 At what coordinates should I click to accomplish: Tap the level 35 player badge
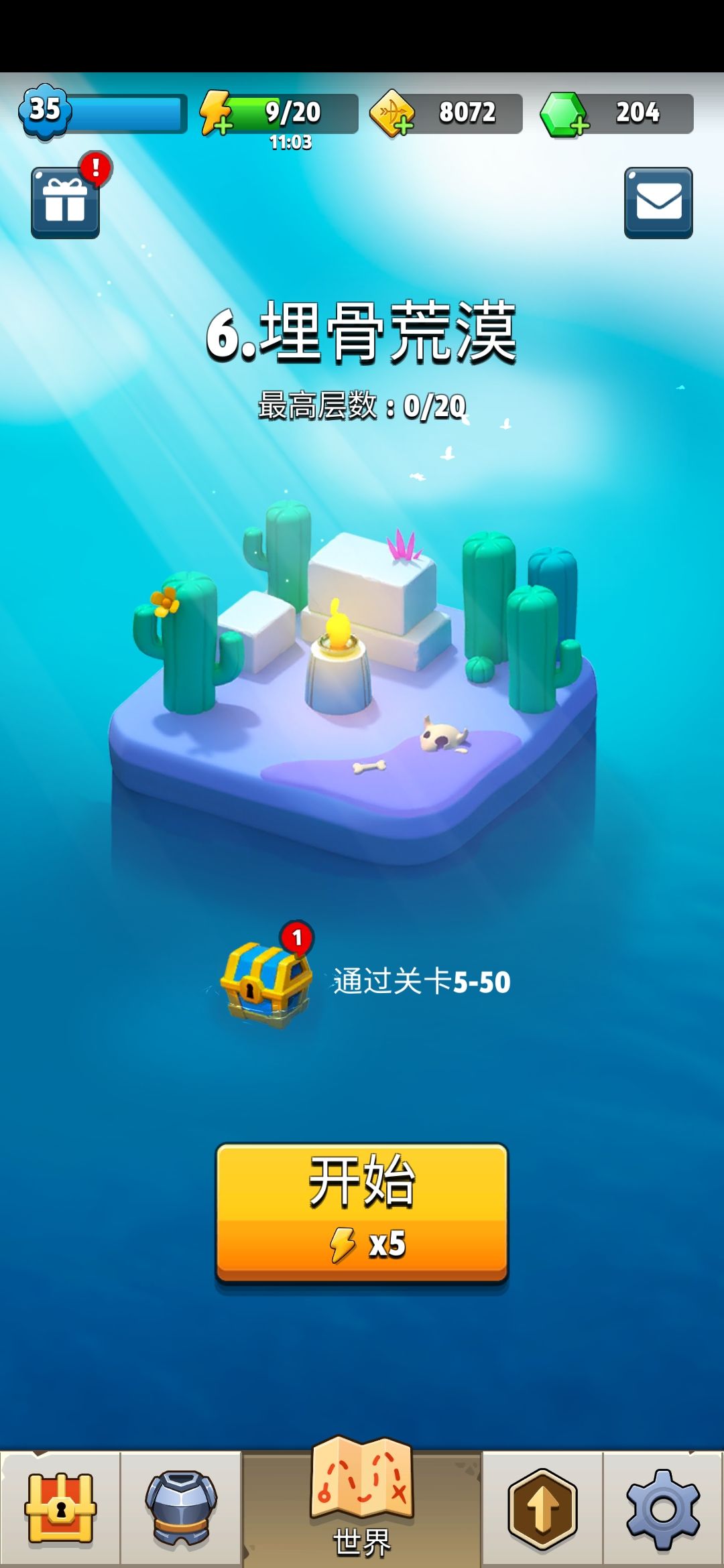[x=45, y=111]
